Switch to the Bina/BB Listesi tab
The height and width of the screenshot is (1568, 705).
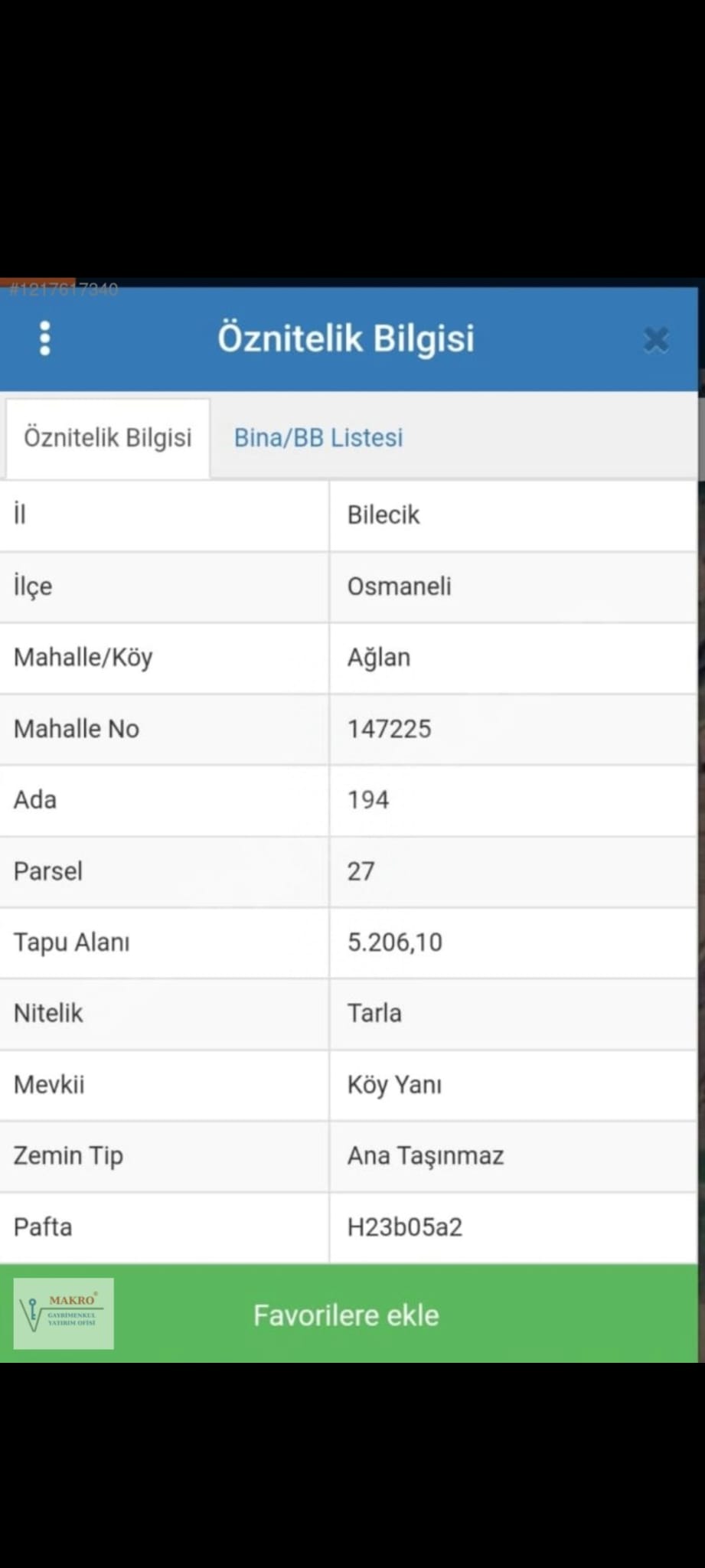(318, 438)
